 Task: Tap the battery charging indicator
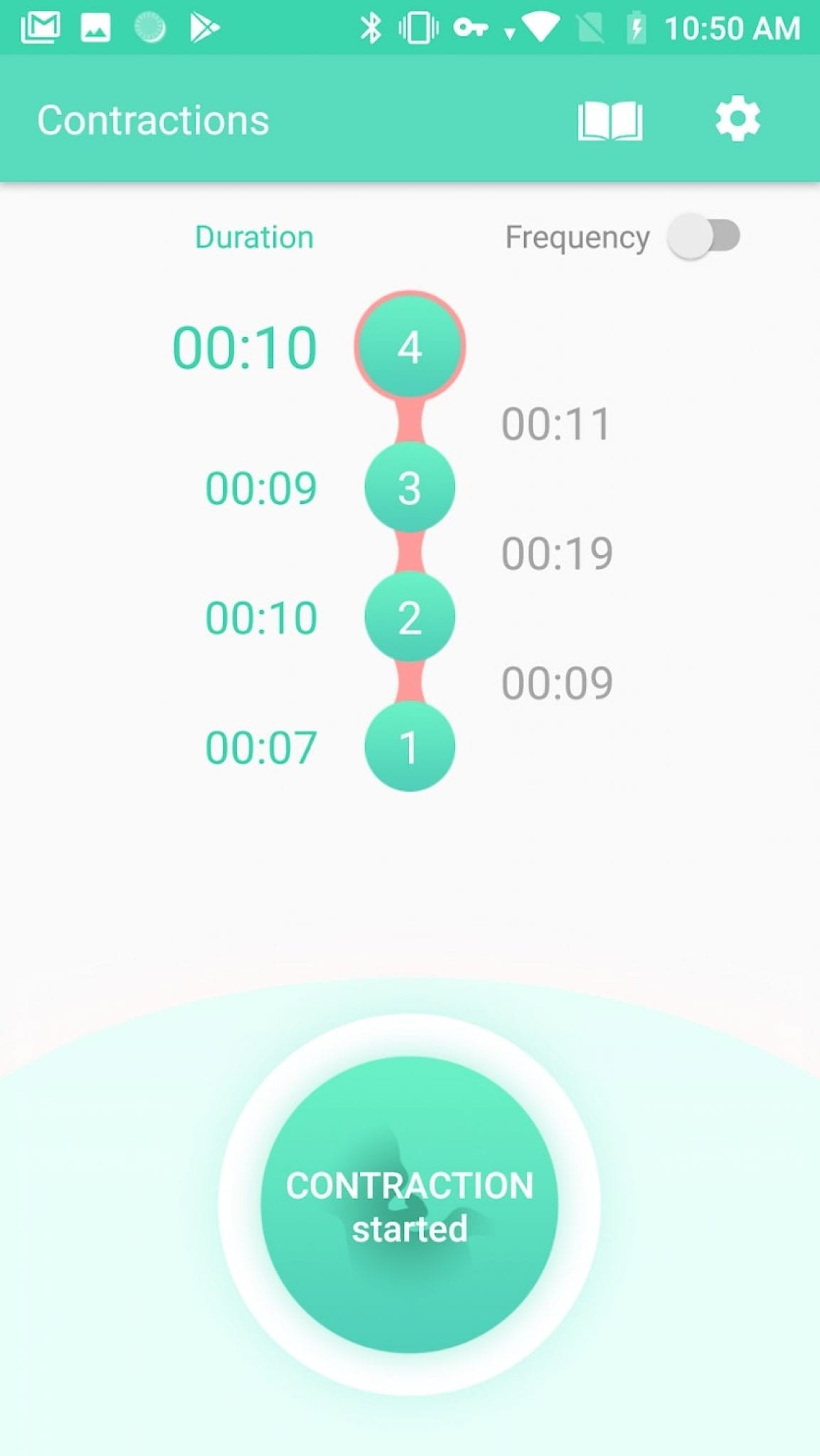click(635, 28)
